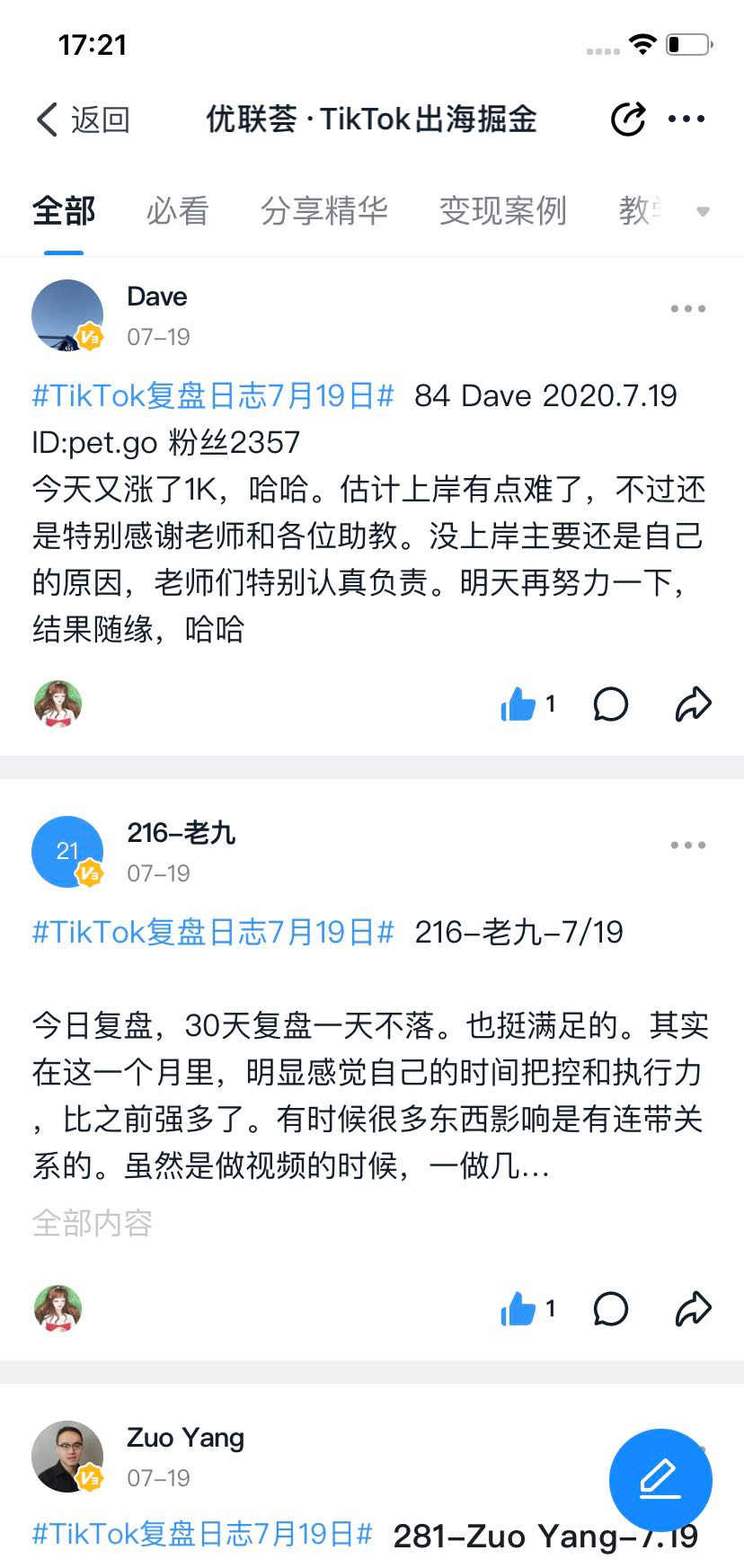Screen dimensions: 744x1568
Task: Switch to the 分享精华 tab
Action: coord(323,211)
